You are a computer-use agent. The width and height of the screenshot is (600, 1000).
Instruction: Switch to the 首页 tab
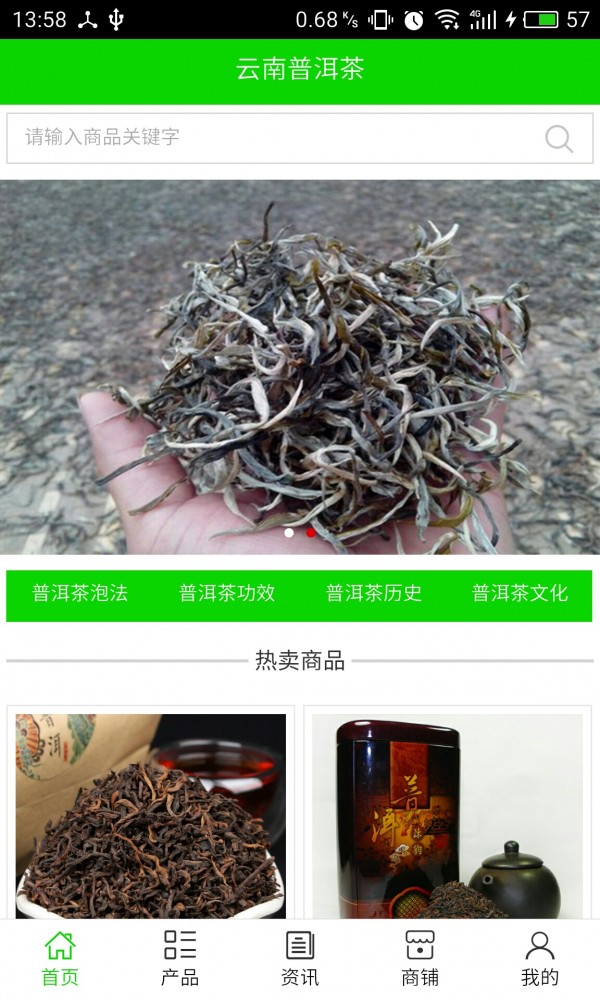[60, 959]
